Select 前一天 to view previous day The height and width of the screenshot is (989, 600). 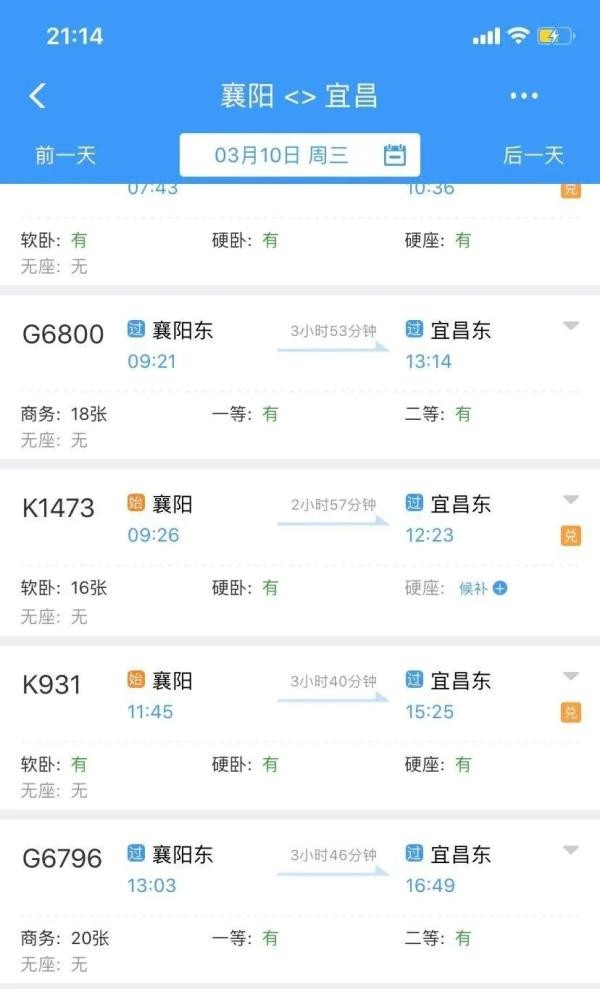coord(65,155)
